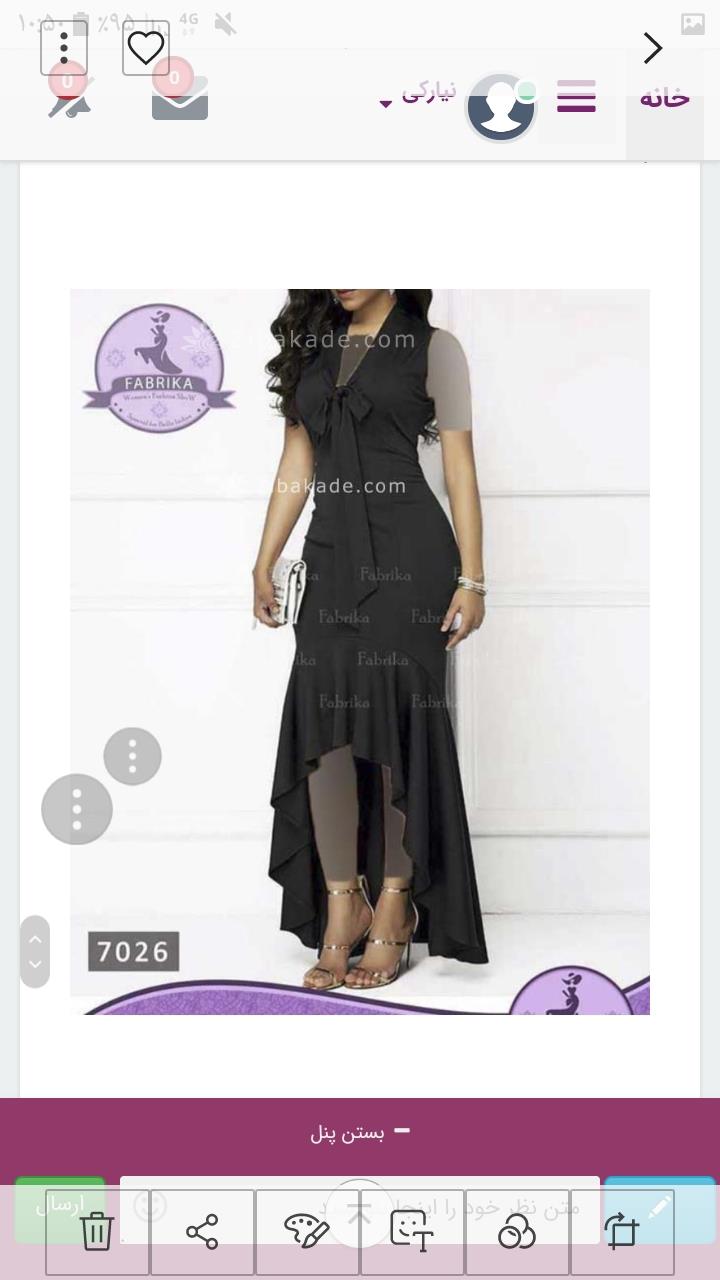Share this image

click(x=202, y=1231)
